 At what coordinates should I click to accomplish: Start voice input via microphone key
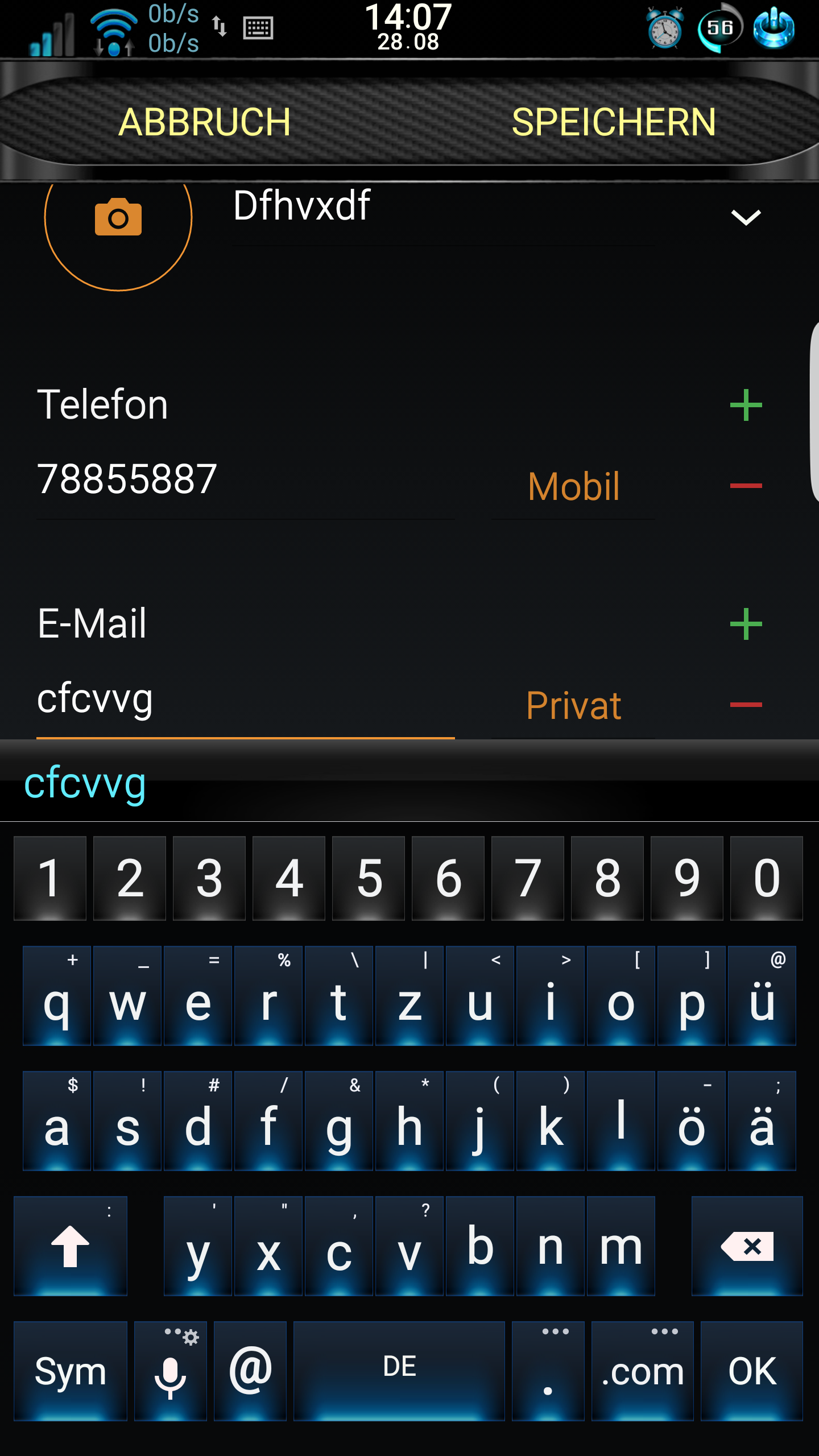pyautogui.click(x=171, y=1371)
